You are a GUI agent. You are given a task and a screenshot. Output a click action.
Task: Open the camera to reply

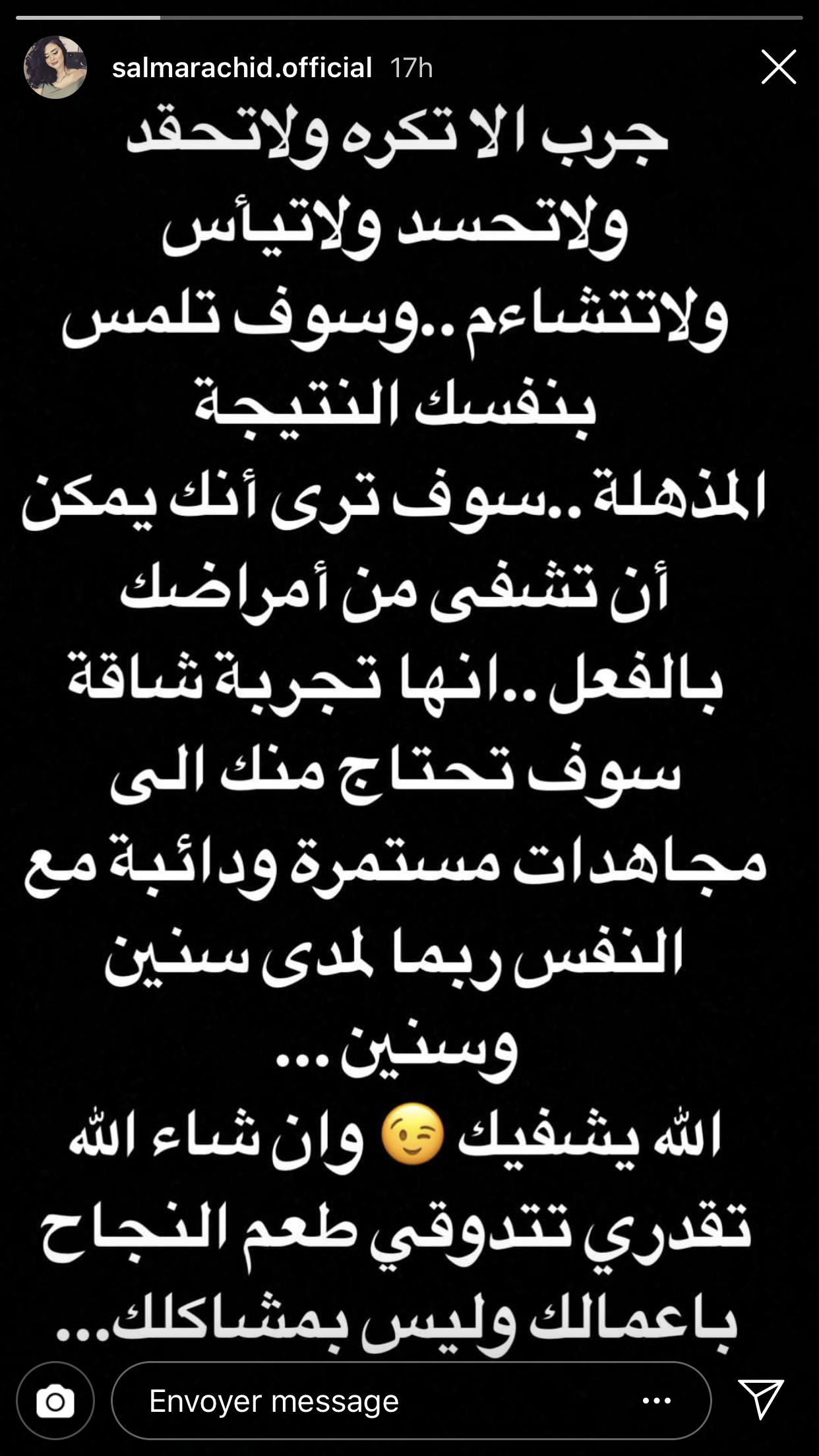tap(55, 1400)
